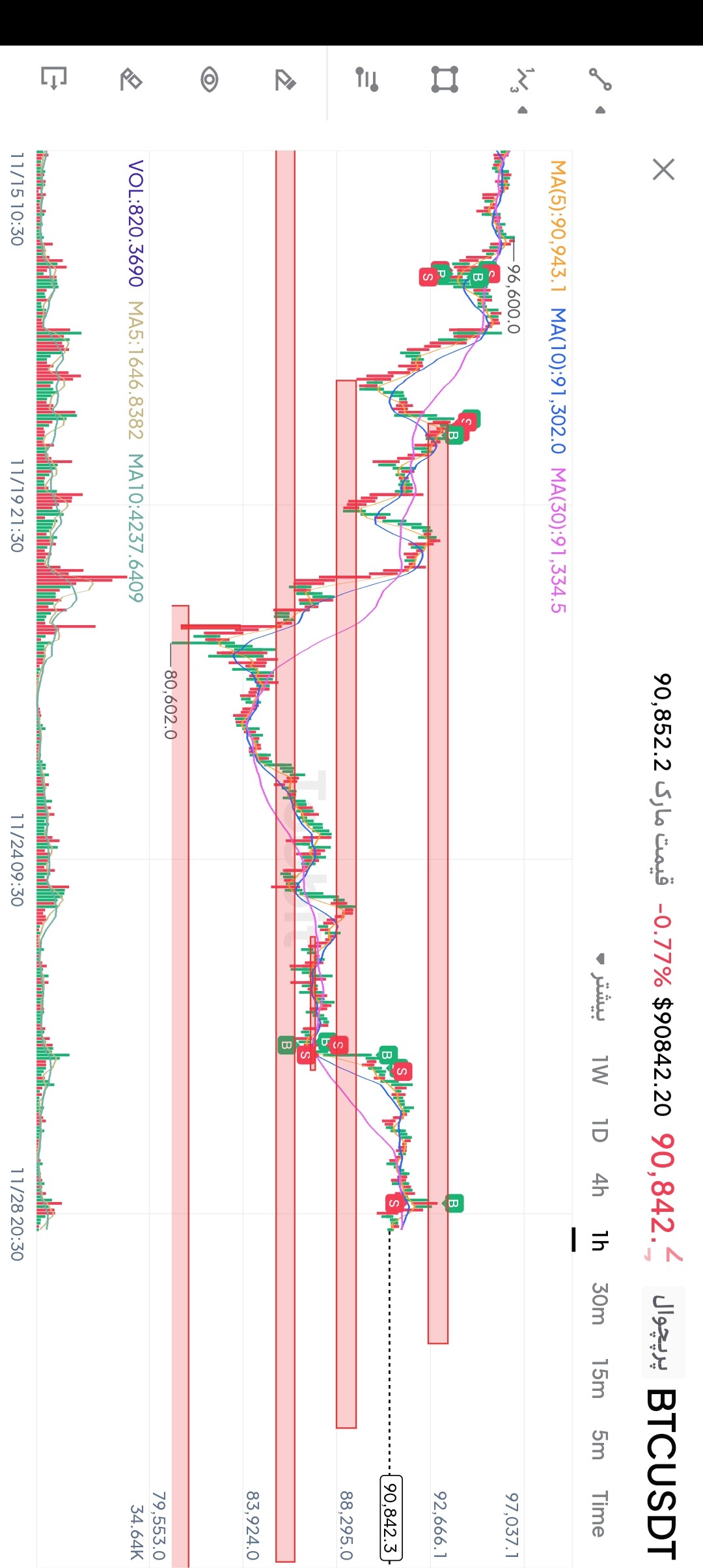Toggle drawings visibility with eye icon

coord(209,79)
